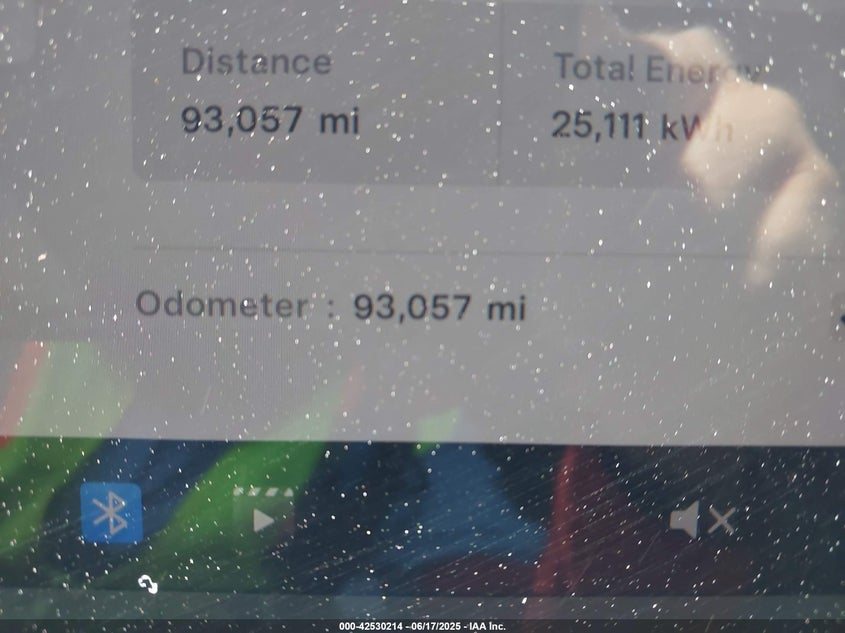Open the Bluetooth settings icon
Image resolution: width=845 pixels, height=633 pixels.
pos(111,513)
